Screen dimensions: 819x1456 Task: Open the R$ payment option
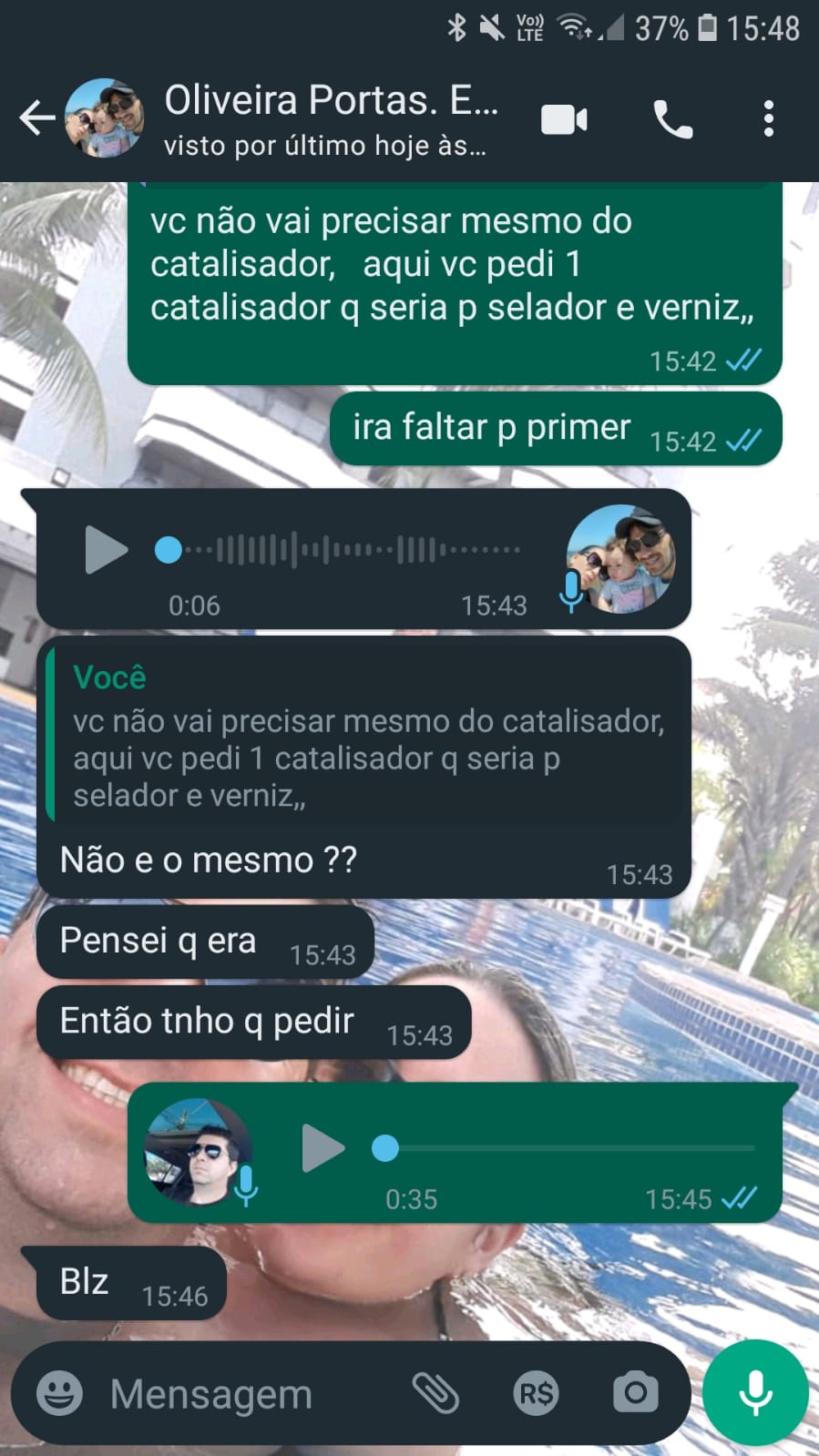click(x=536, y=1393)
